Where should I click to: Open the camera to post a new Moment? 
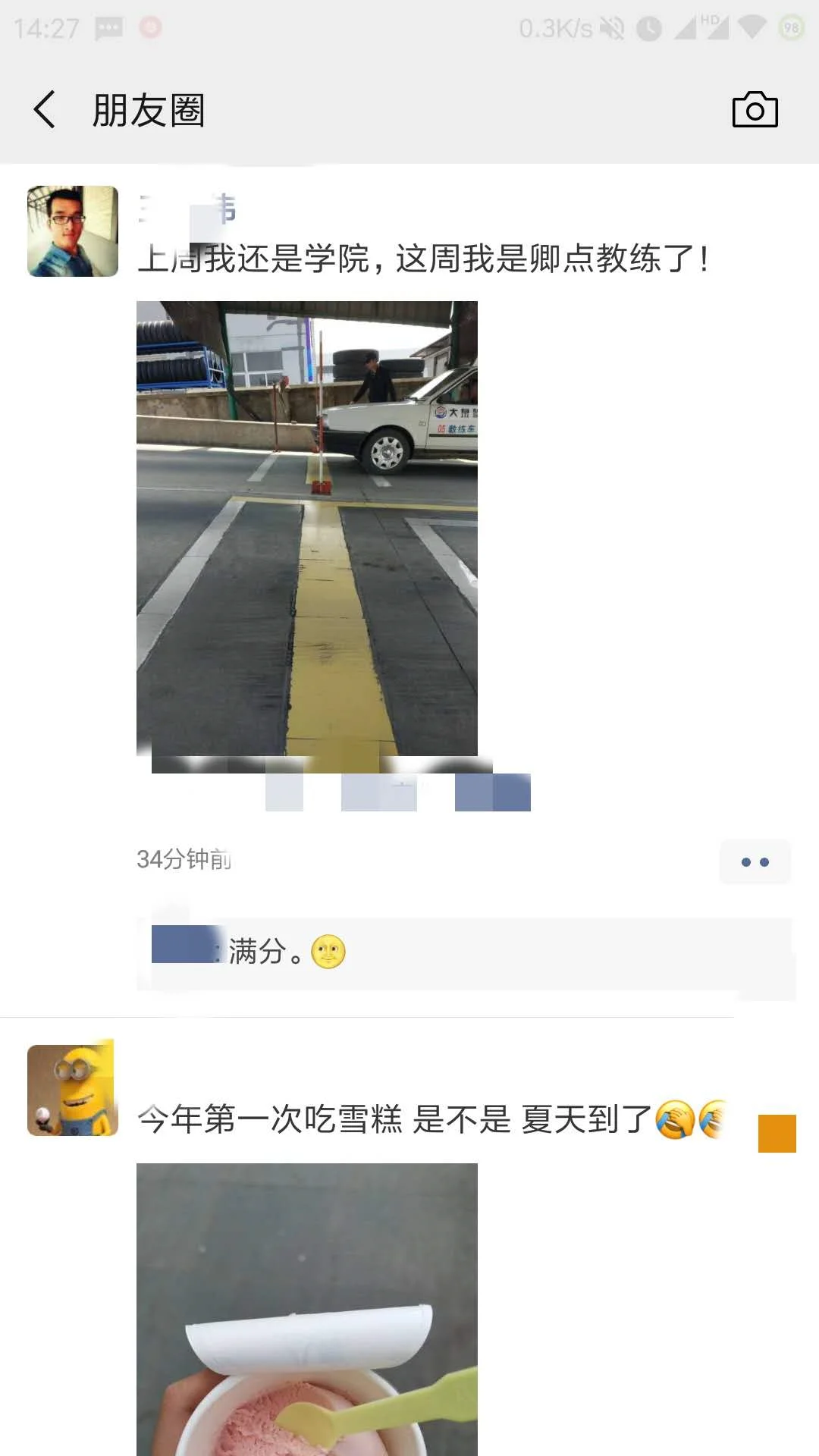tap(754, 108)
